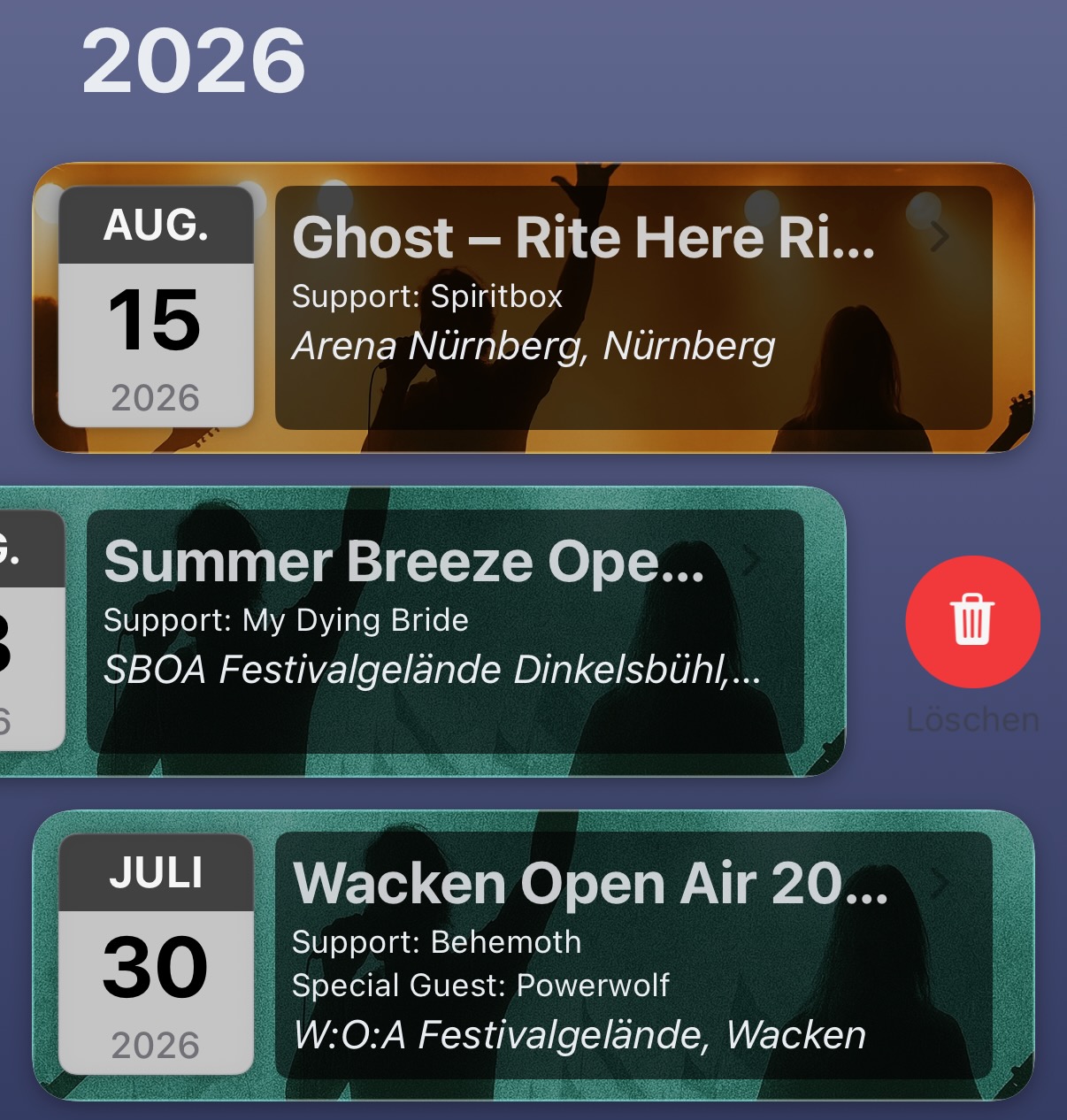1067x1120 pixels.
Task: Open the Wacken Open Air event card
Action: tap(533, 955)
